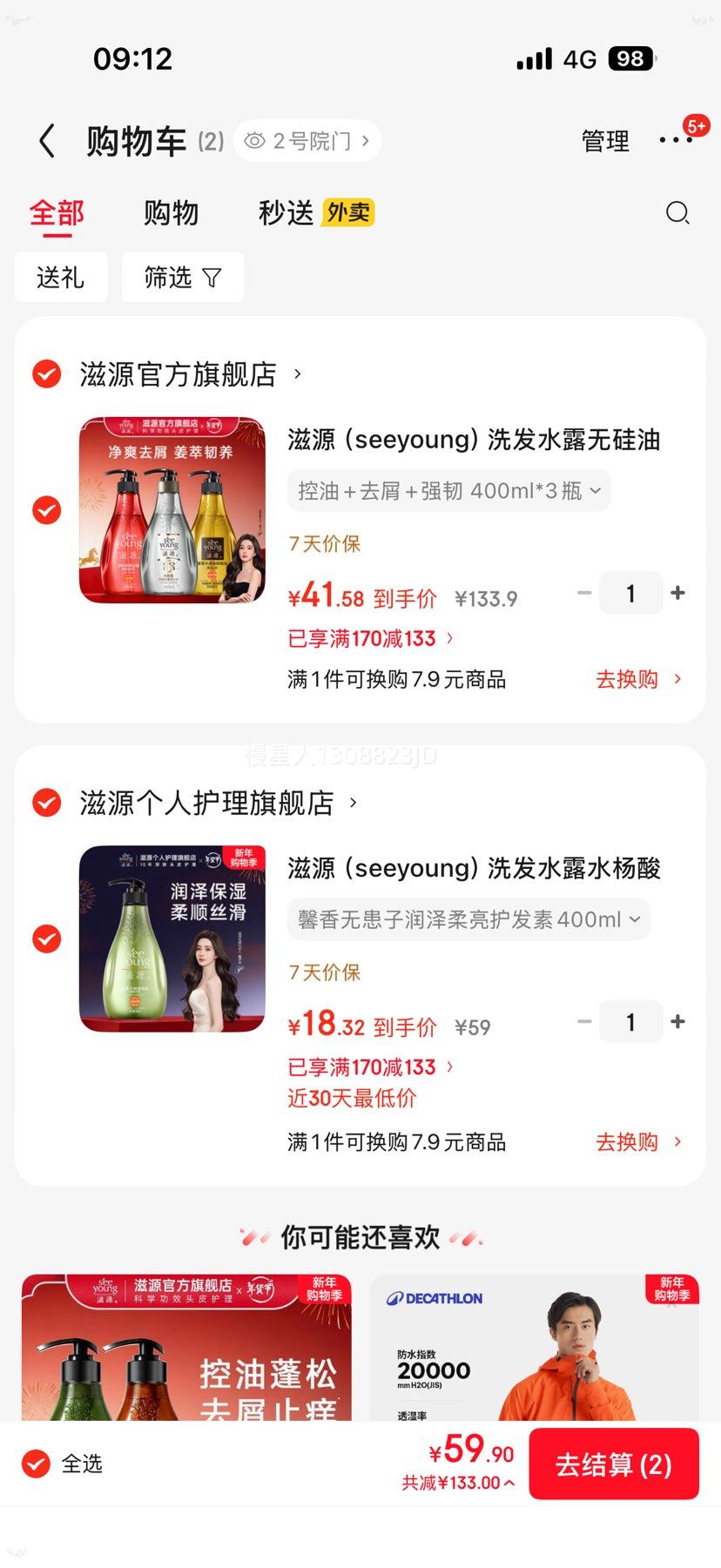Screen dimensions: 721x1568
Task: Open the 控油+去屑+强韧 400ml*3瓶 spec selector
Action: coord(448,490)
